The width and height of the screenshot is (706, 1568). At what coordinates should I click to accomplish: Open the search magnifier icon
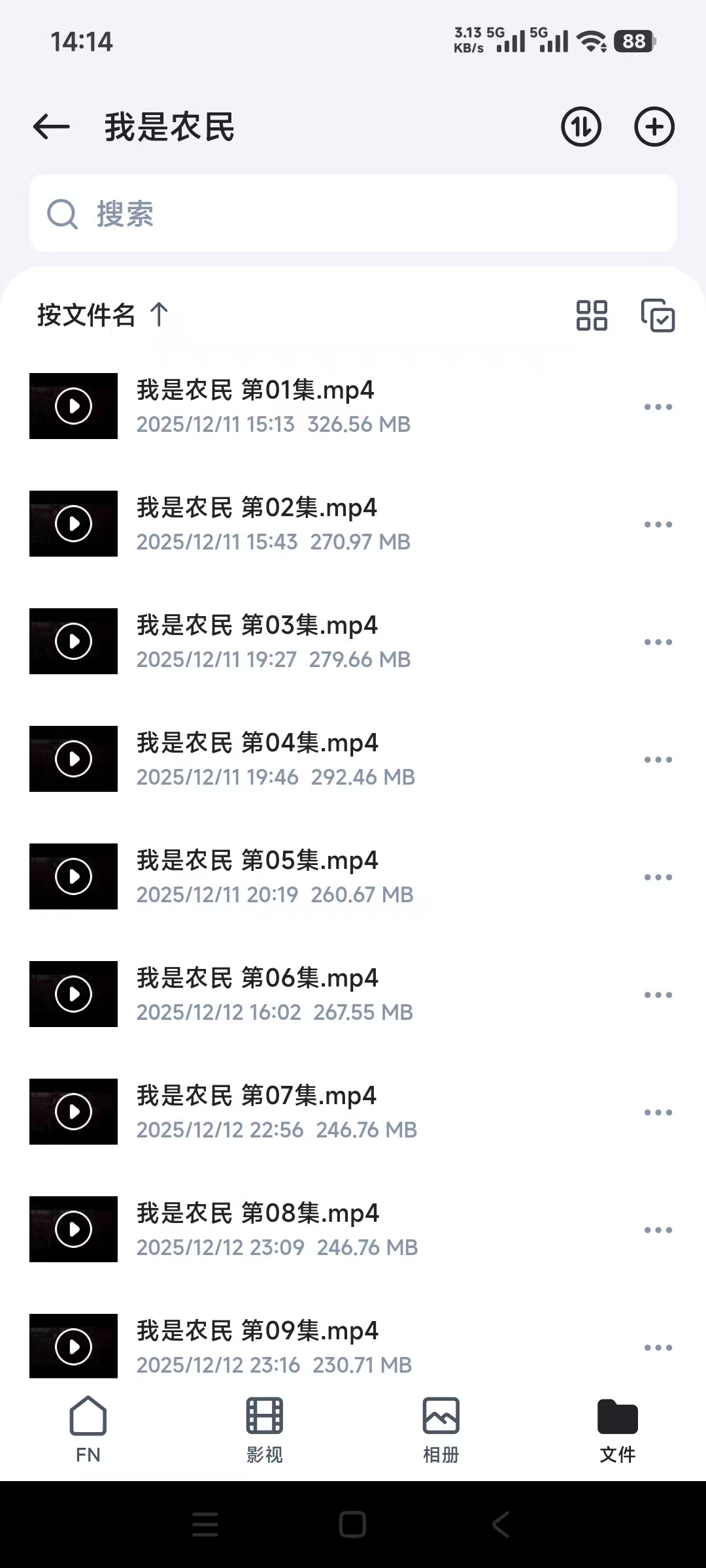coord(62,214)
